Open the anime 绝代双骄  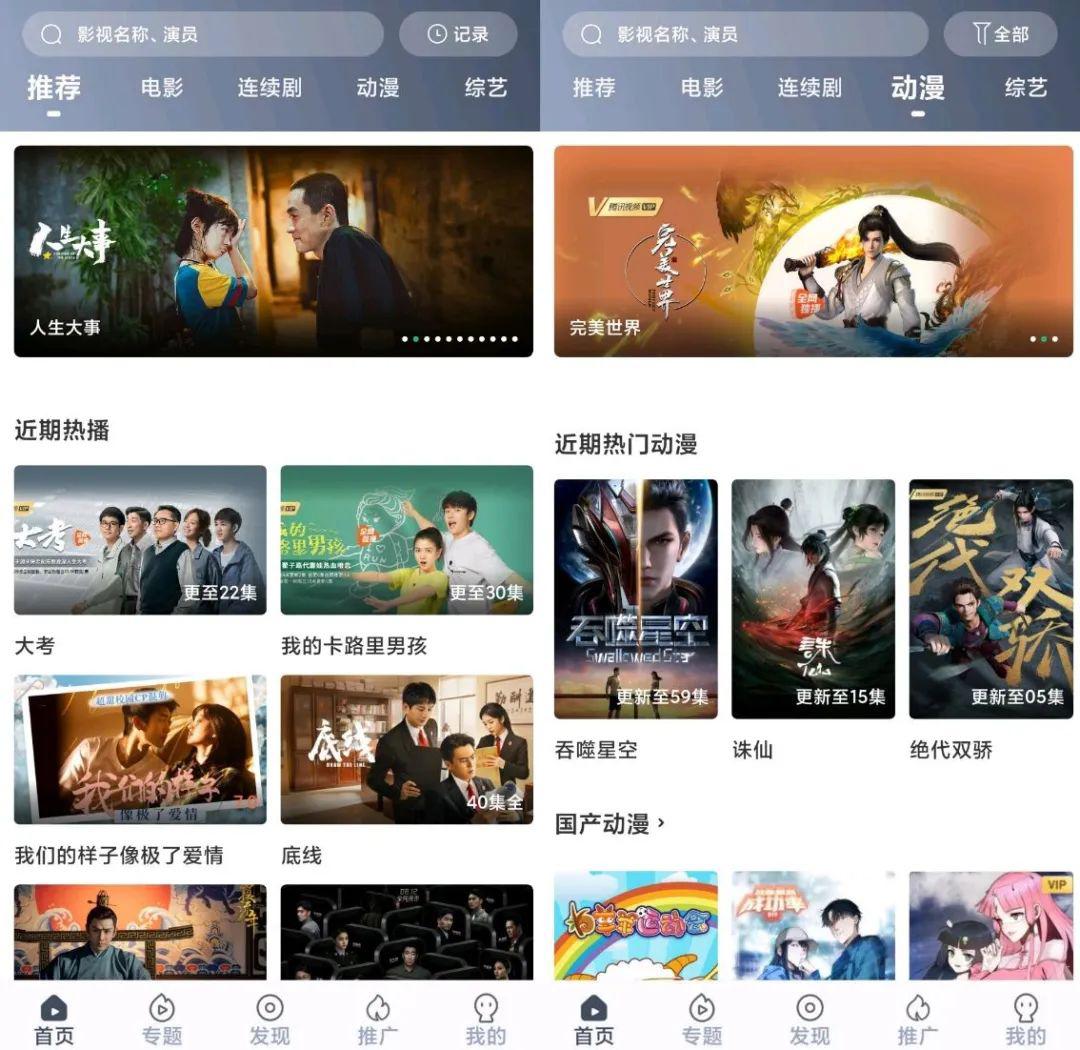click(989, 598)
